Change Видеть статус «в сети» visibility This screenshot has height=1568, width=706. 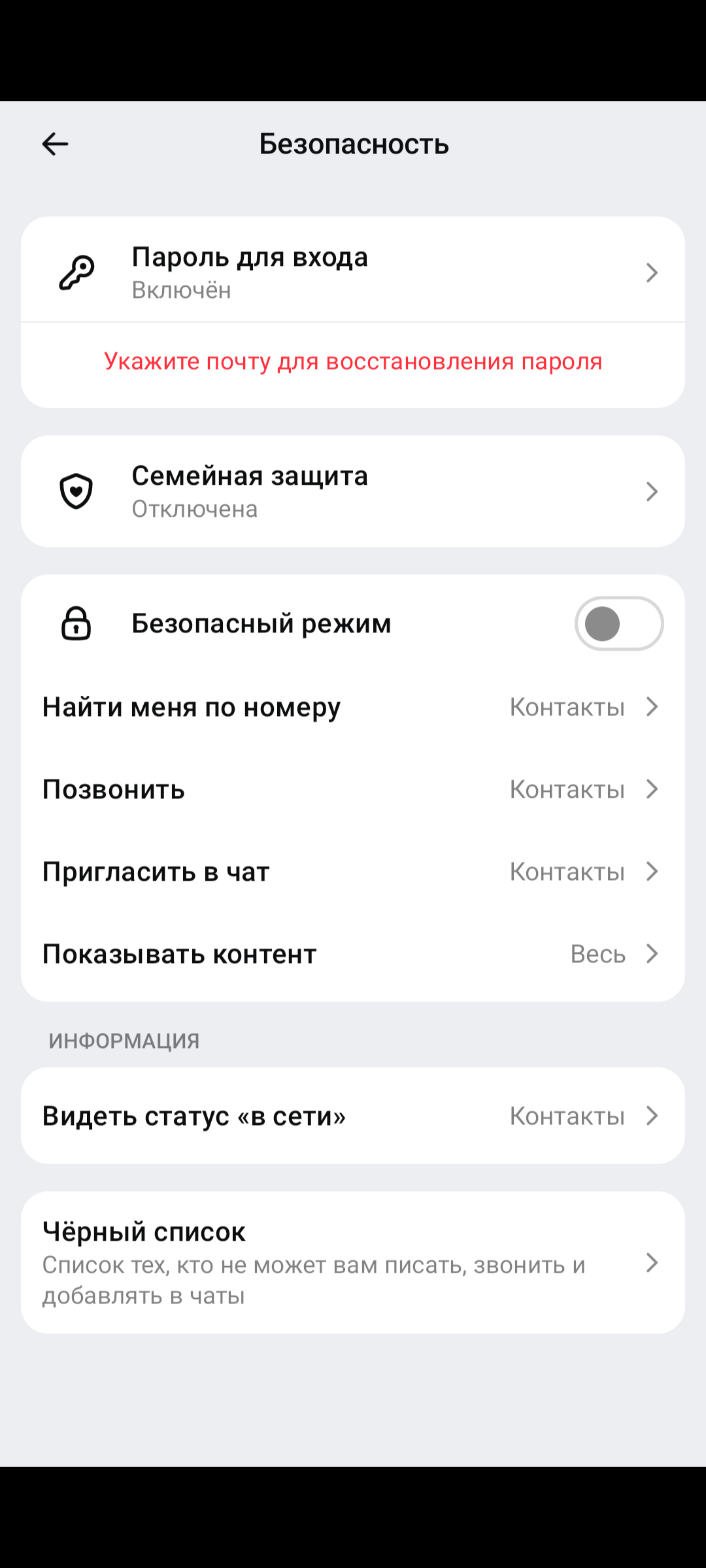[353, 1116]
